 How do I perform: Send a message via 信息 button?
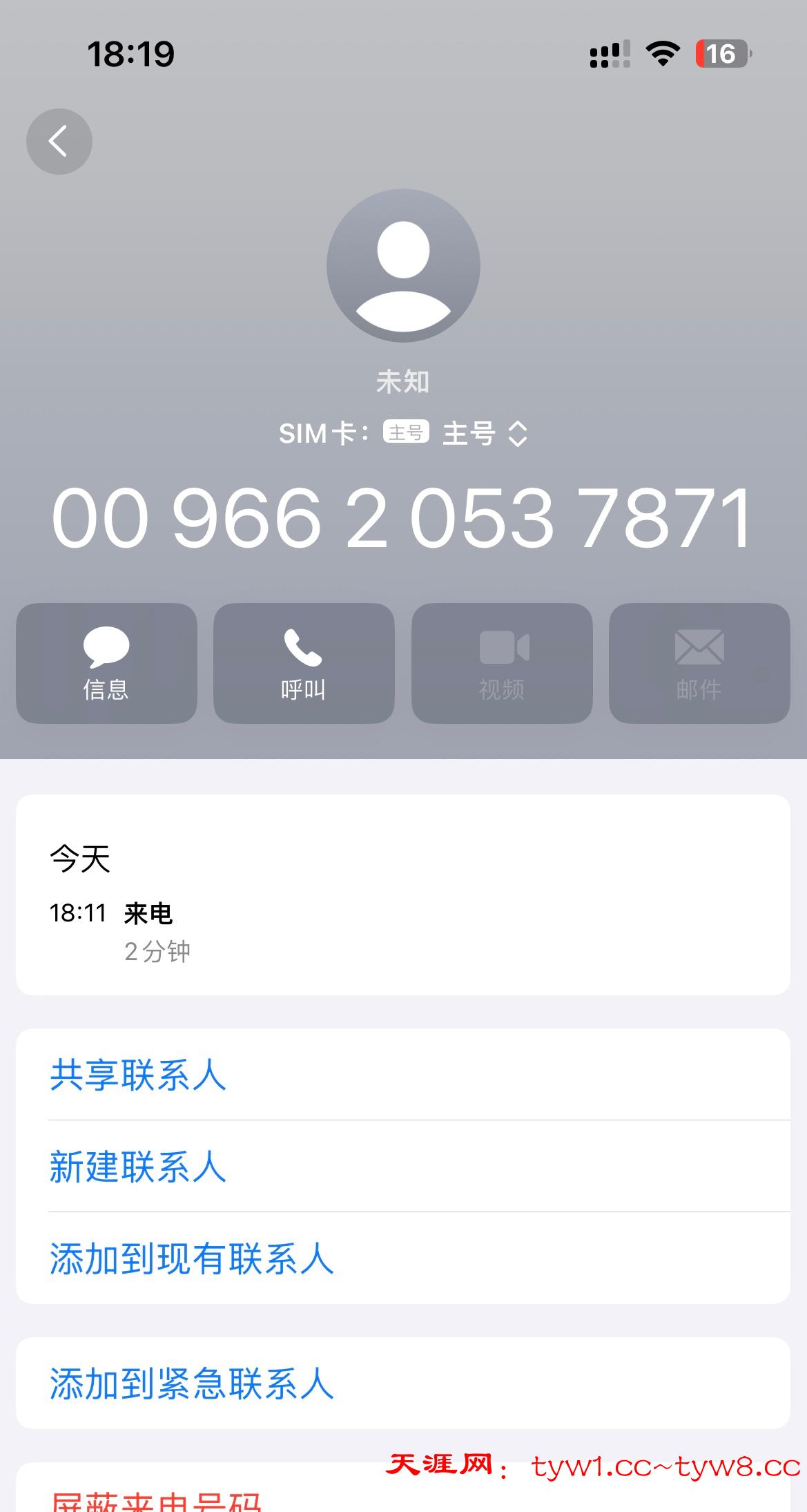106,663
